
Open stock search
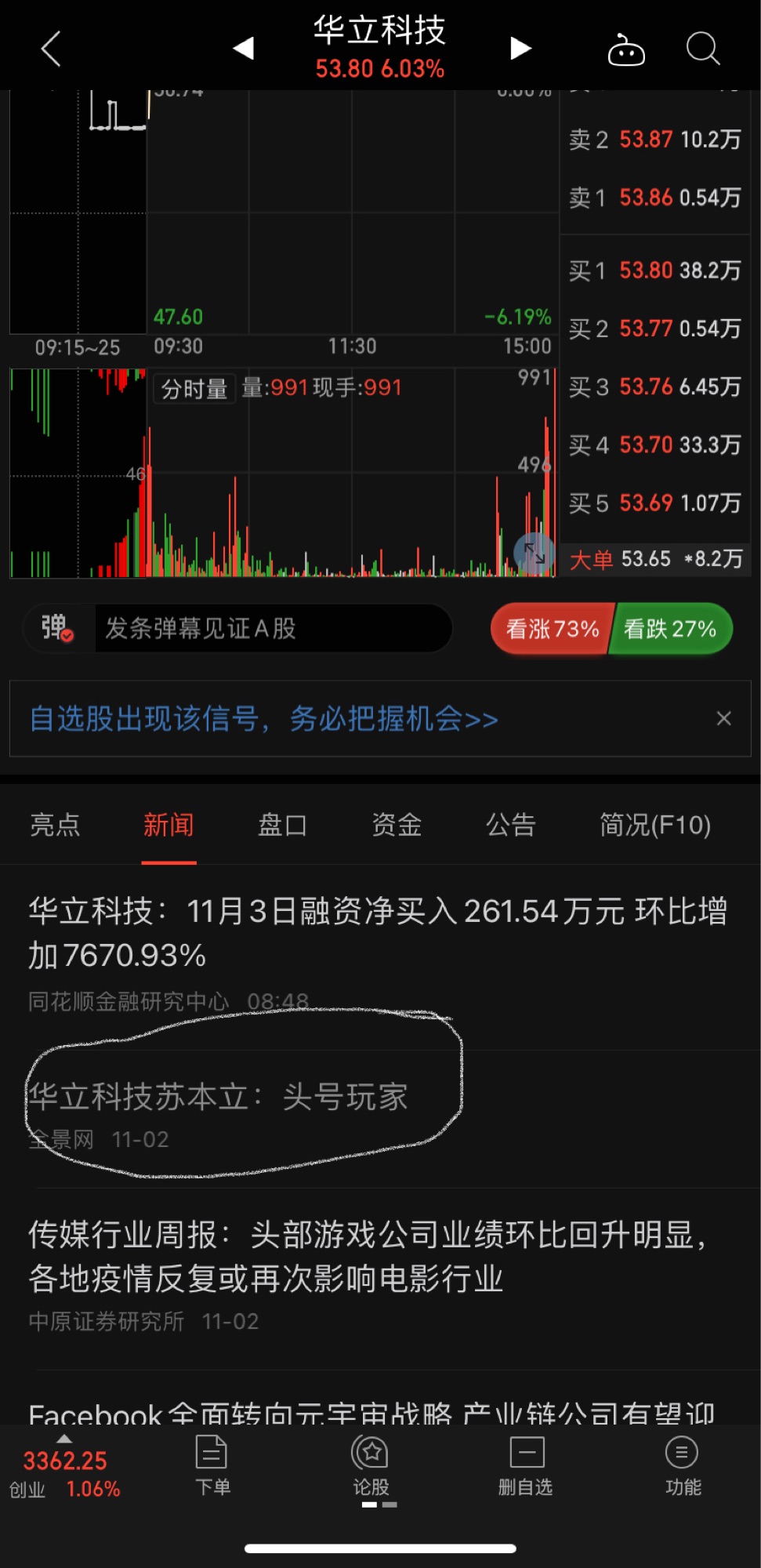point(703,49)
